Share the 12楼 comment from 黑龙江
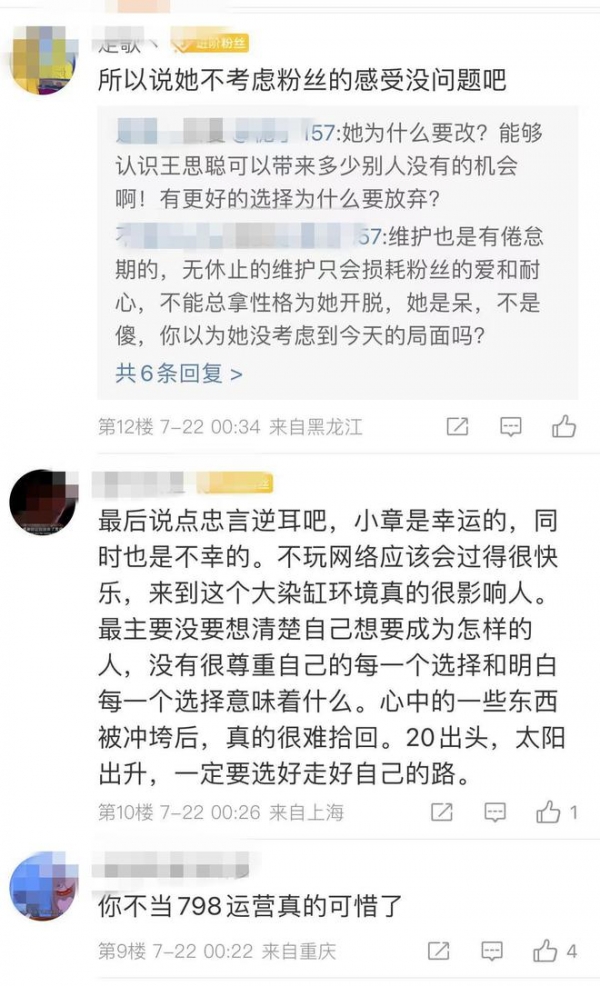The image size is (600, 986). [457, 427]
